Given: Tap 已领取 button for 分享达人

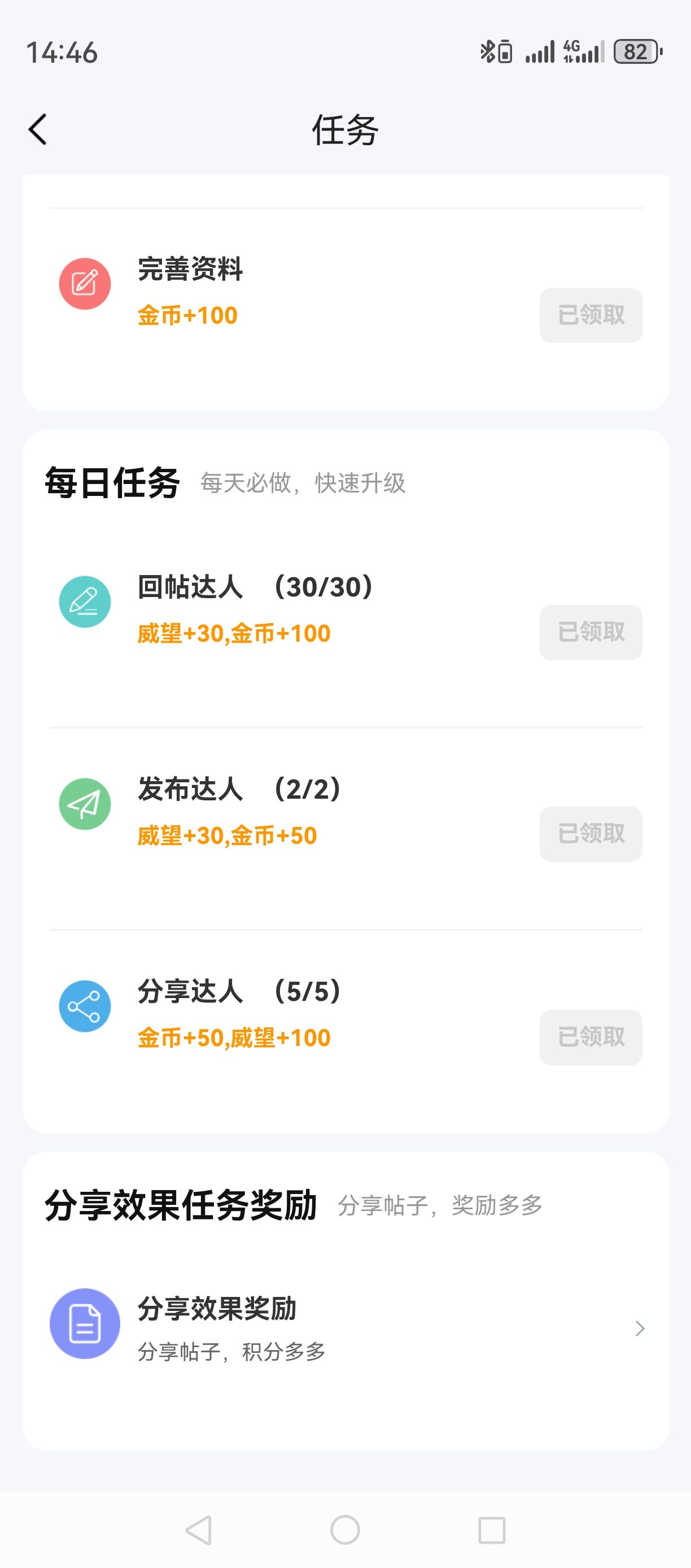Looking at the screenshot, I should (591, 1036).
